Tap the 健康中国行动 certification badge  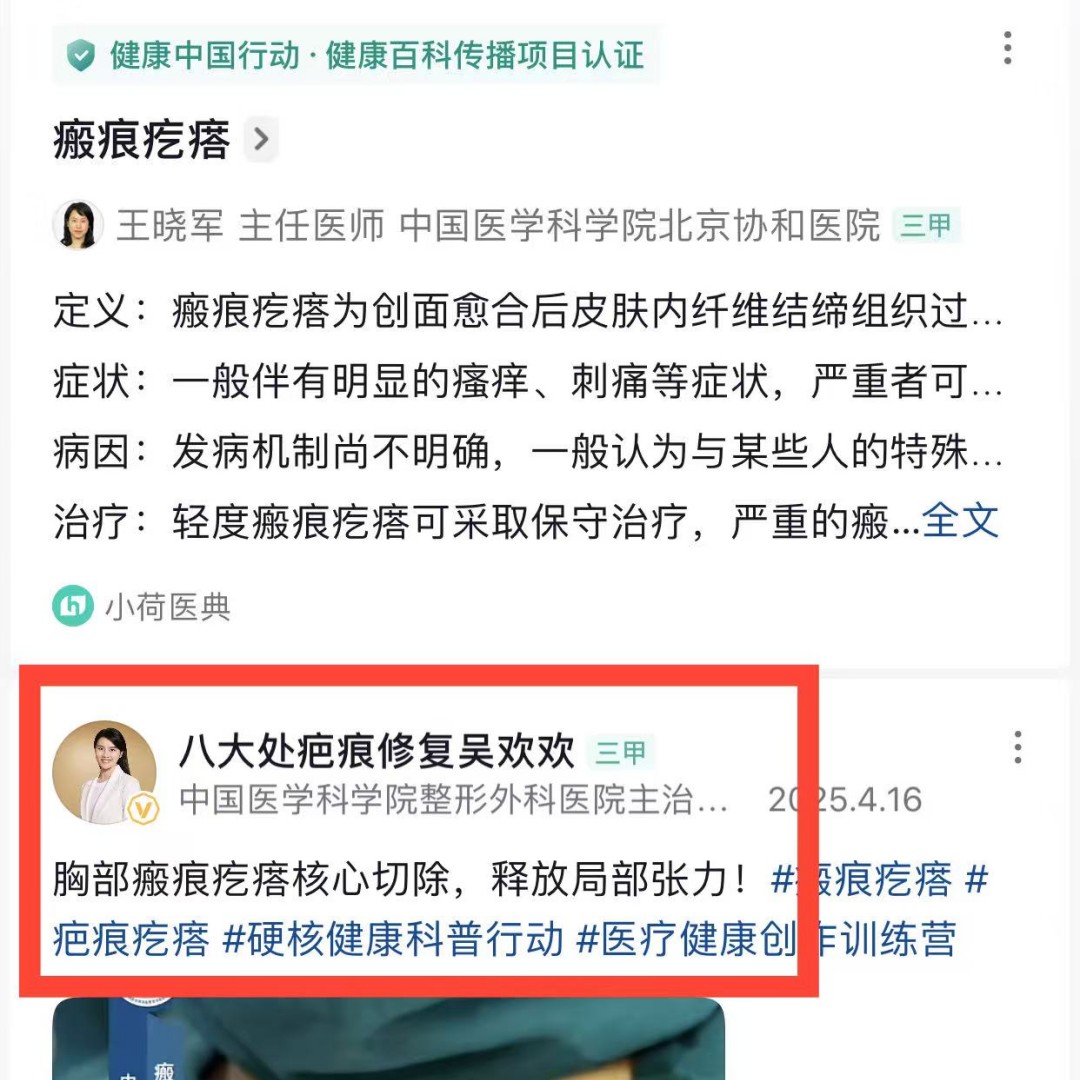point(356,55)
